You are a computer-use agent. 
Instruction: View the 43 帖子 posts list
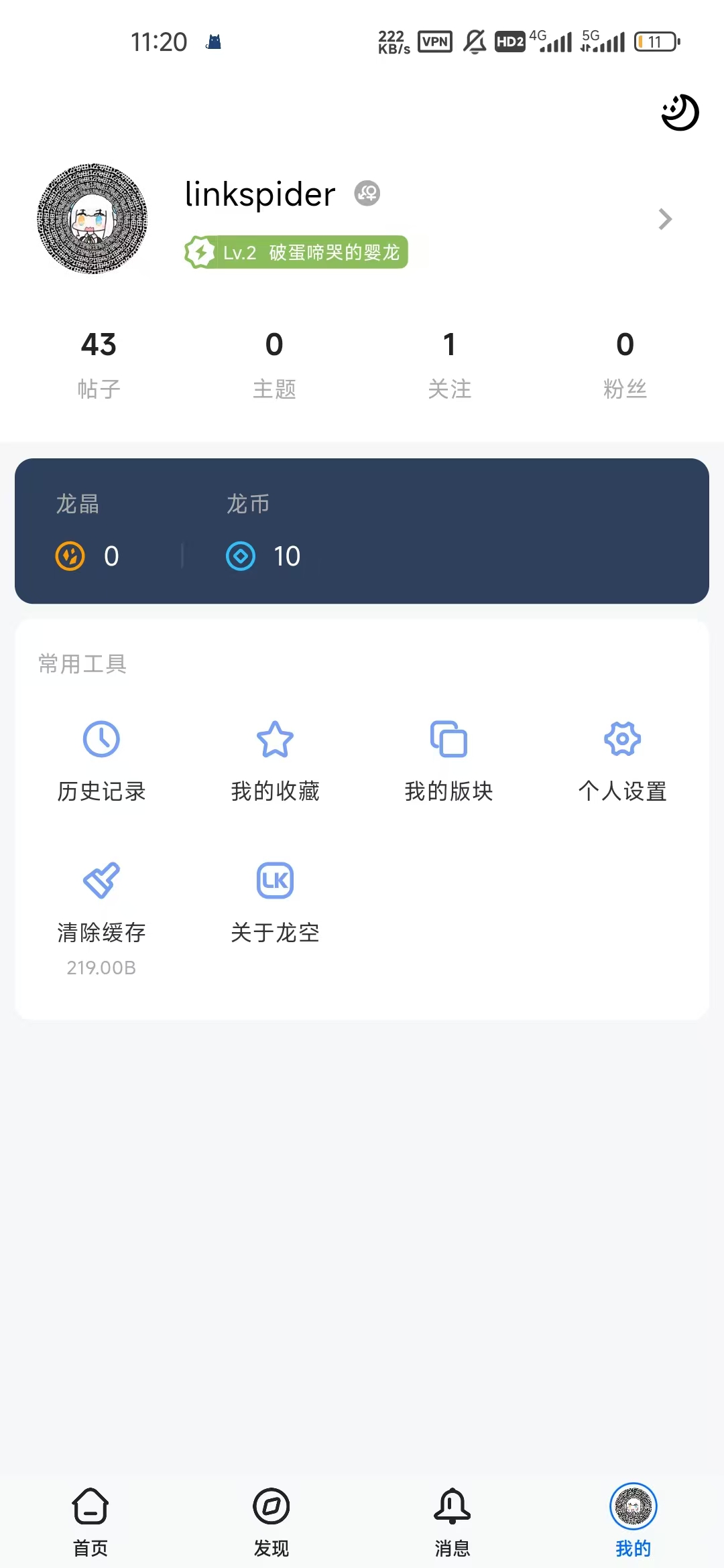pos(99,365)
